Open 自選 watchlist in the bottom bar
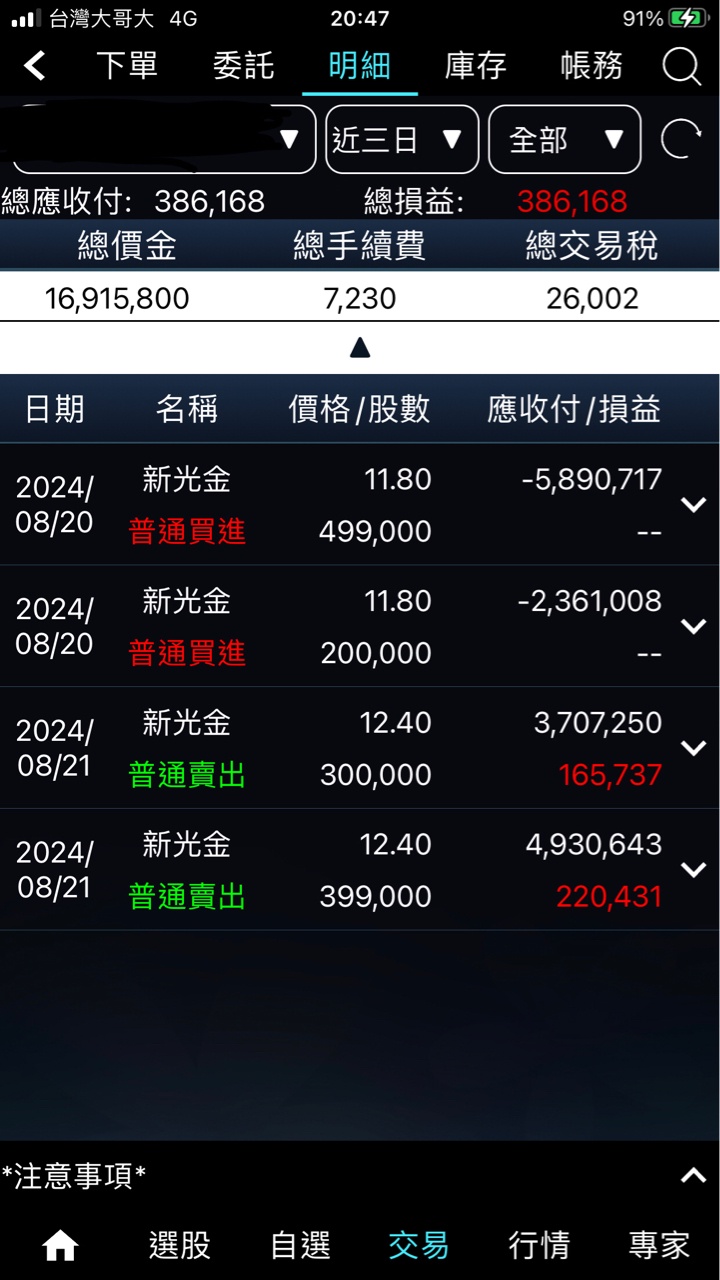 click(x=300, y=1246)
